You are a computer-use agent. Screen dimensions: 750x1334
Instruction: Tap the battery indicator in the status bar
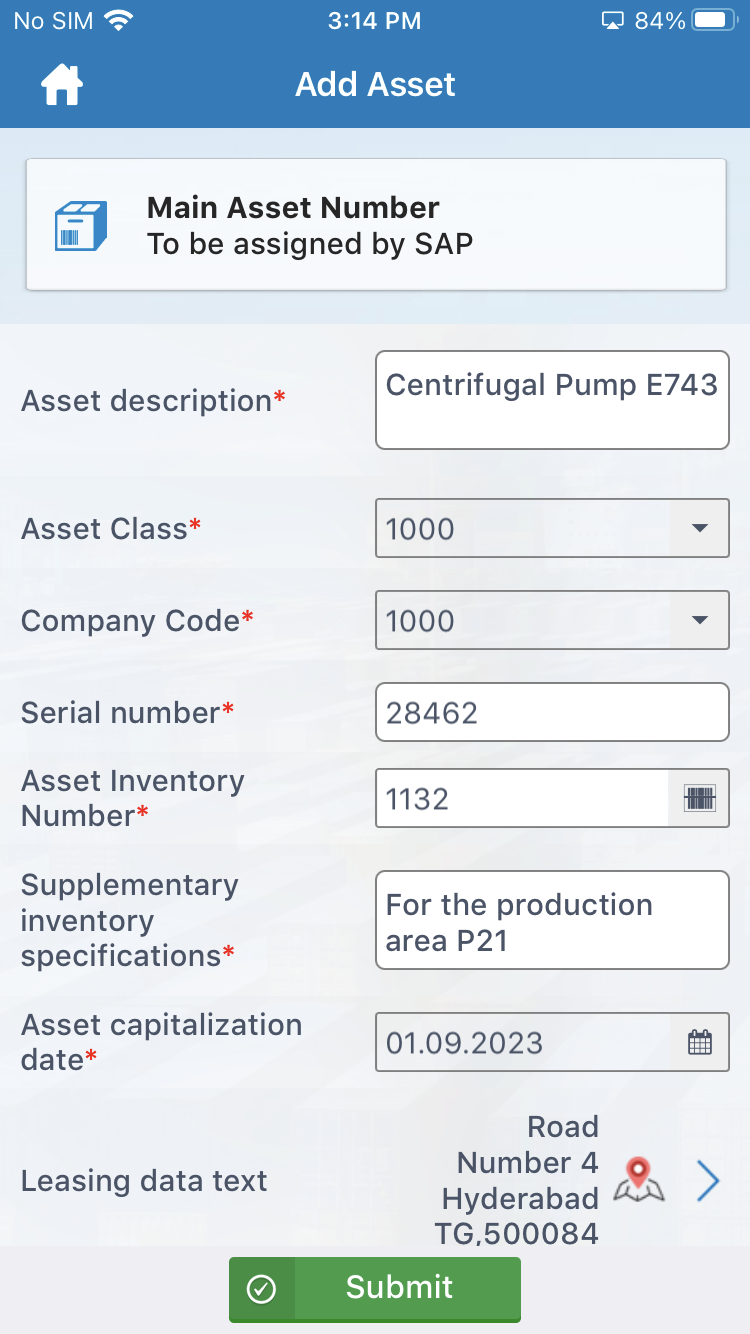pos(714,17)
